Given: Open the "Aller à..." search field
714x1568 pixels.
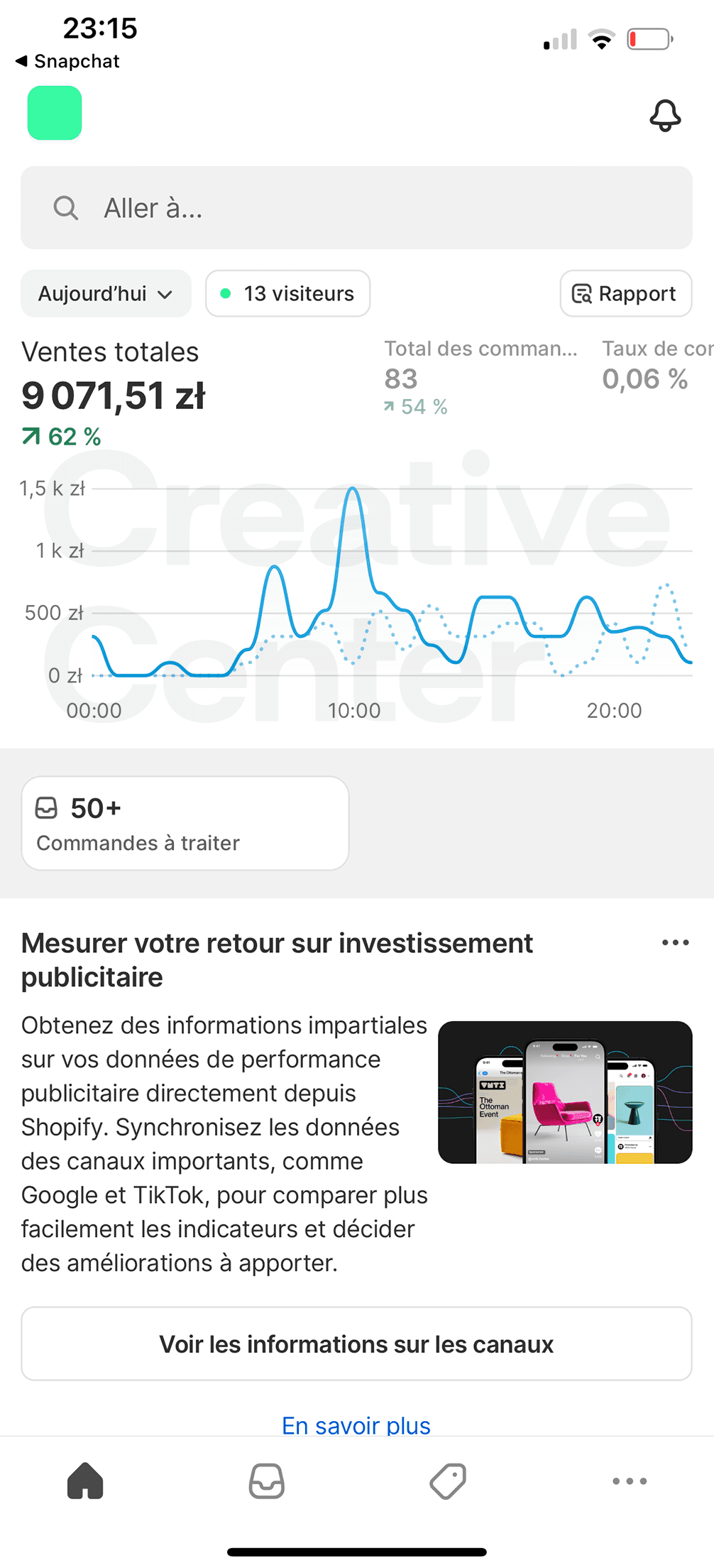Looking at the screenshot, I should [x=356, y=208].
